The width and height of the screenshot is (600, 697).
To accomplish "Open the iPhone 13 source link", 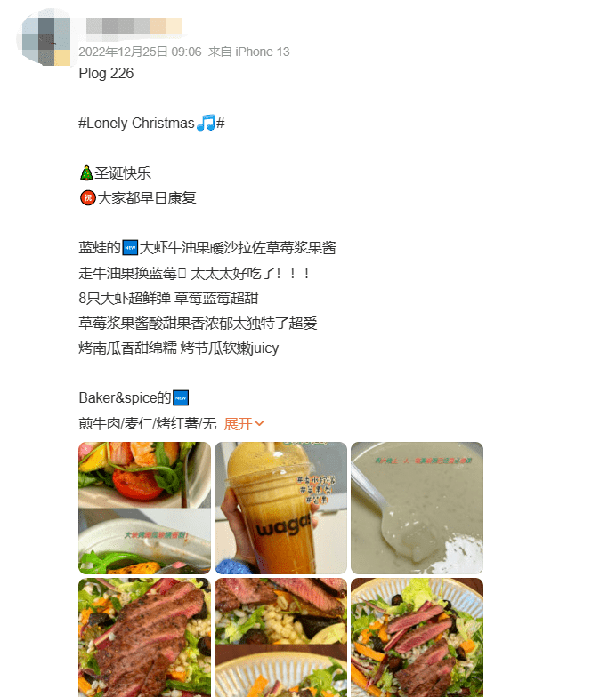I will click(262, 51).
